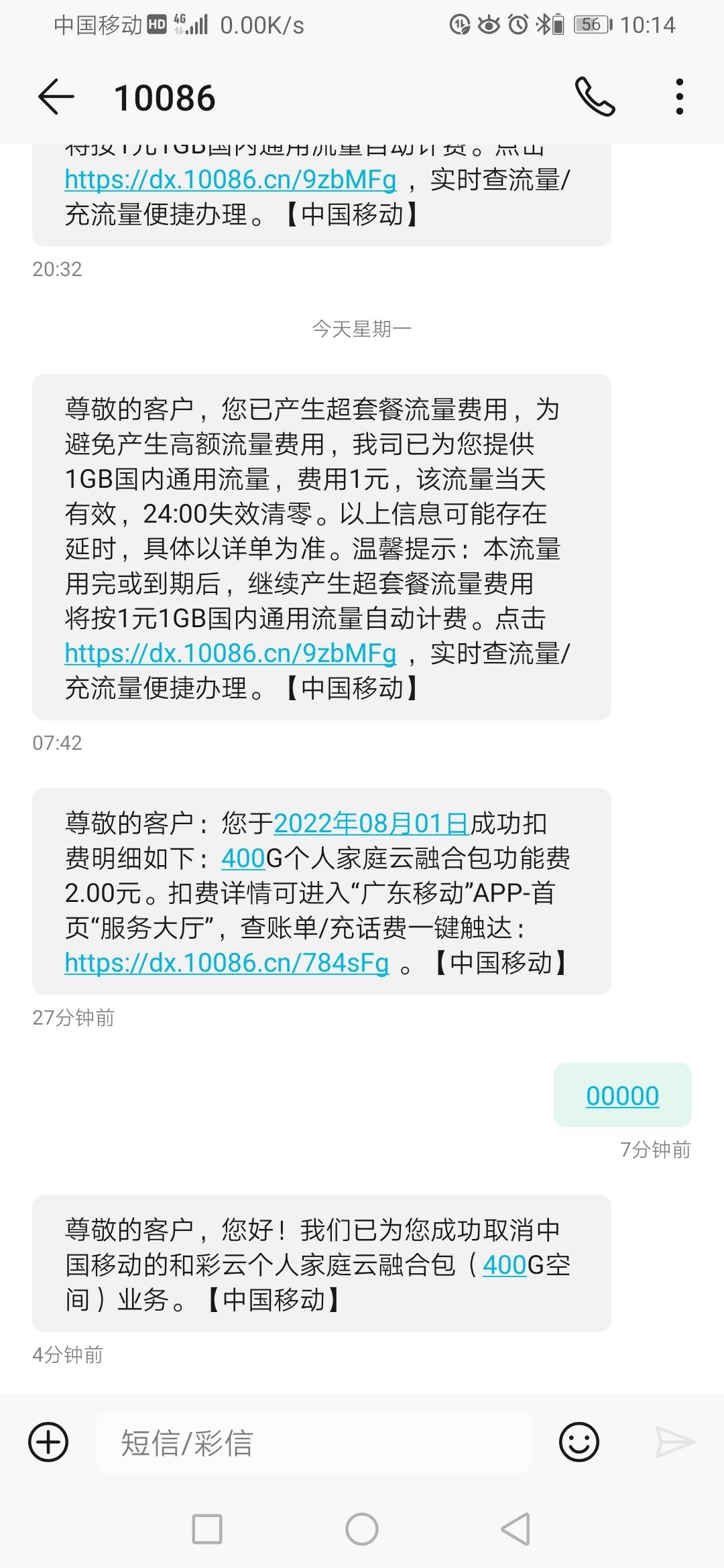Open the 9zbMFg link in the 07:42 message
This screenshot has width=724, height=1568.
tap(231, 653)
